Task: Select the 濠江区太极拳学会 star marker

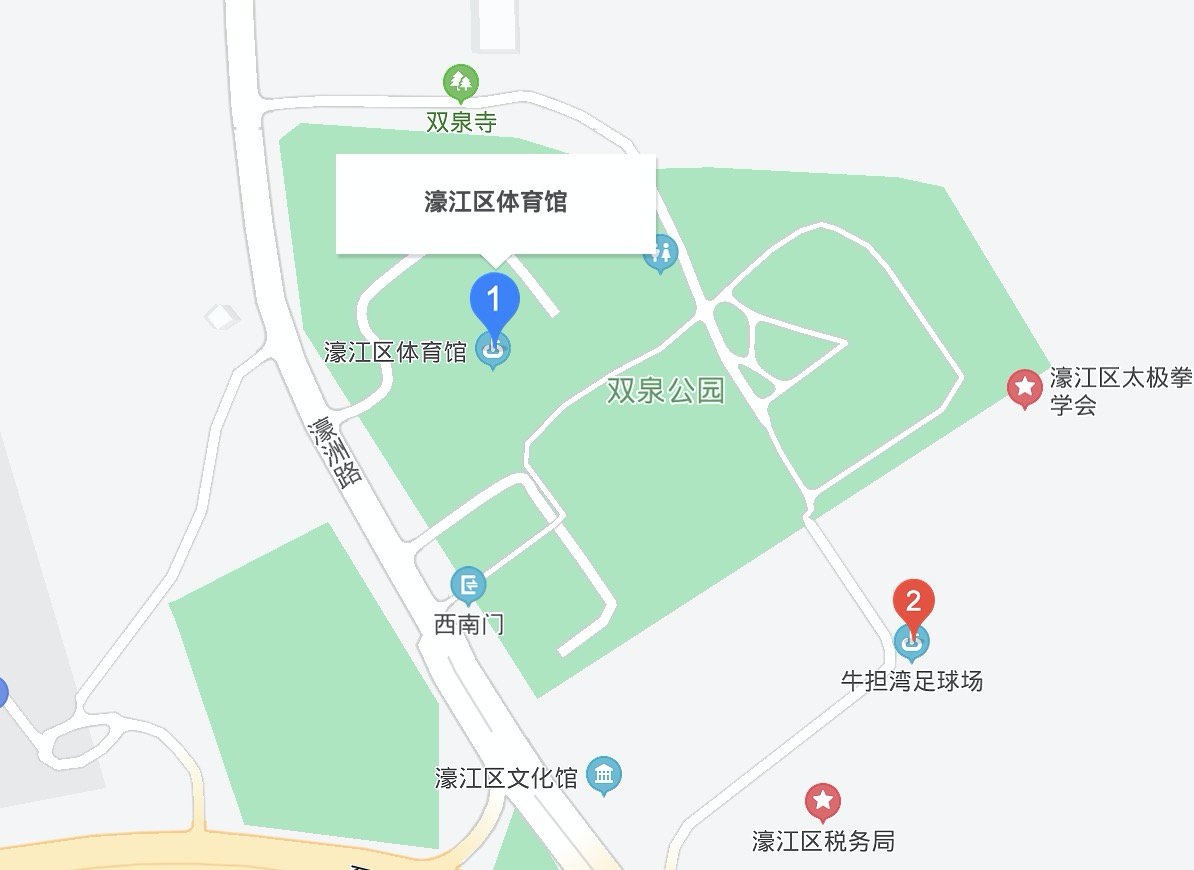Action: click(1023, 387)
